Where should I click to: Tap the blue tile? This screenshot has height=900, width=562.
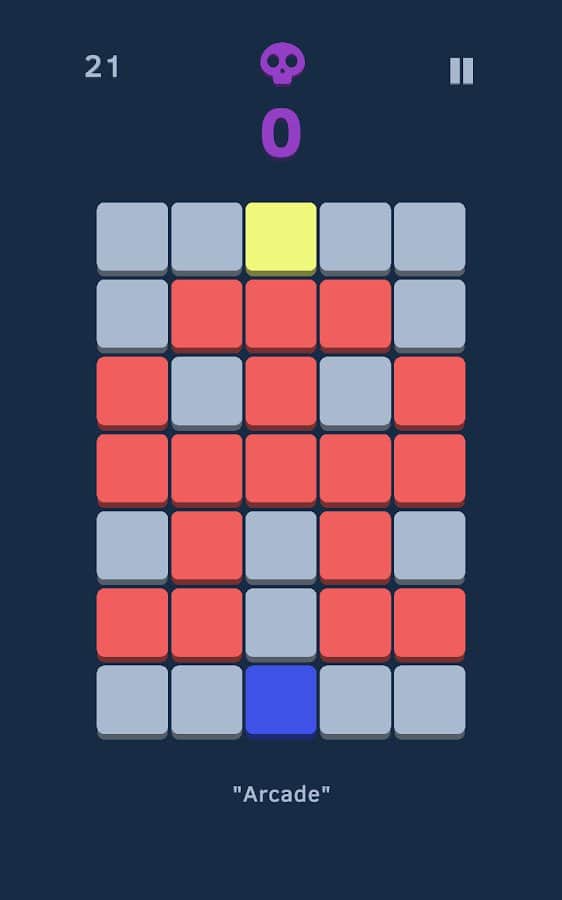click(x=281, y=700)
